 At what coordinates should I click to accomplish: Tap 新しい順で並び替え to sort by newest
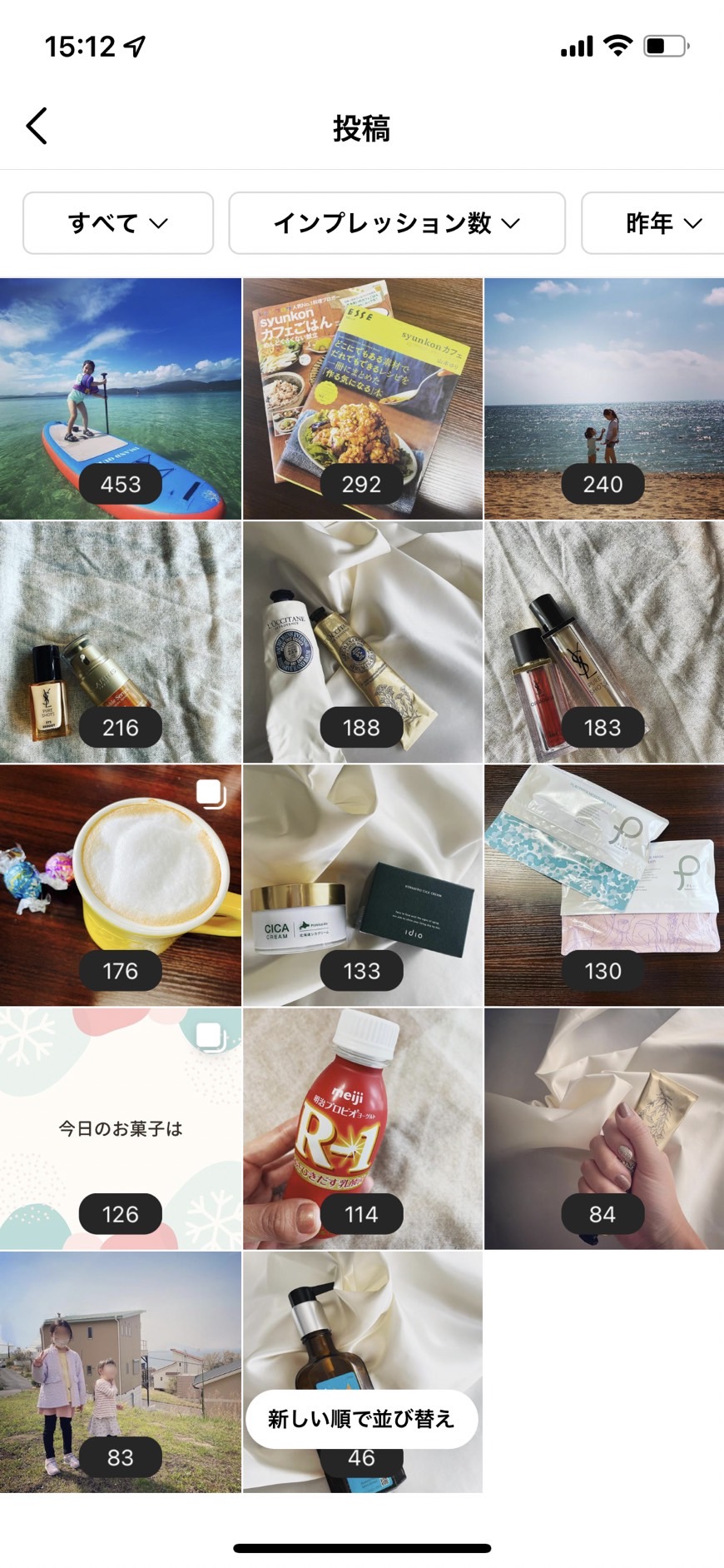(362, 1419)
